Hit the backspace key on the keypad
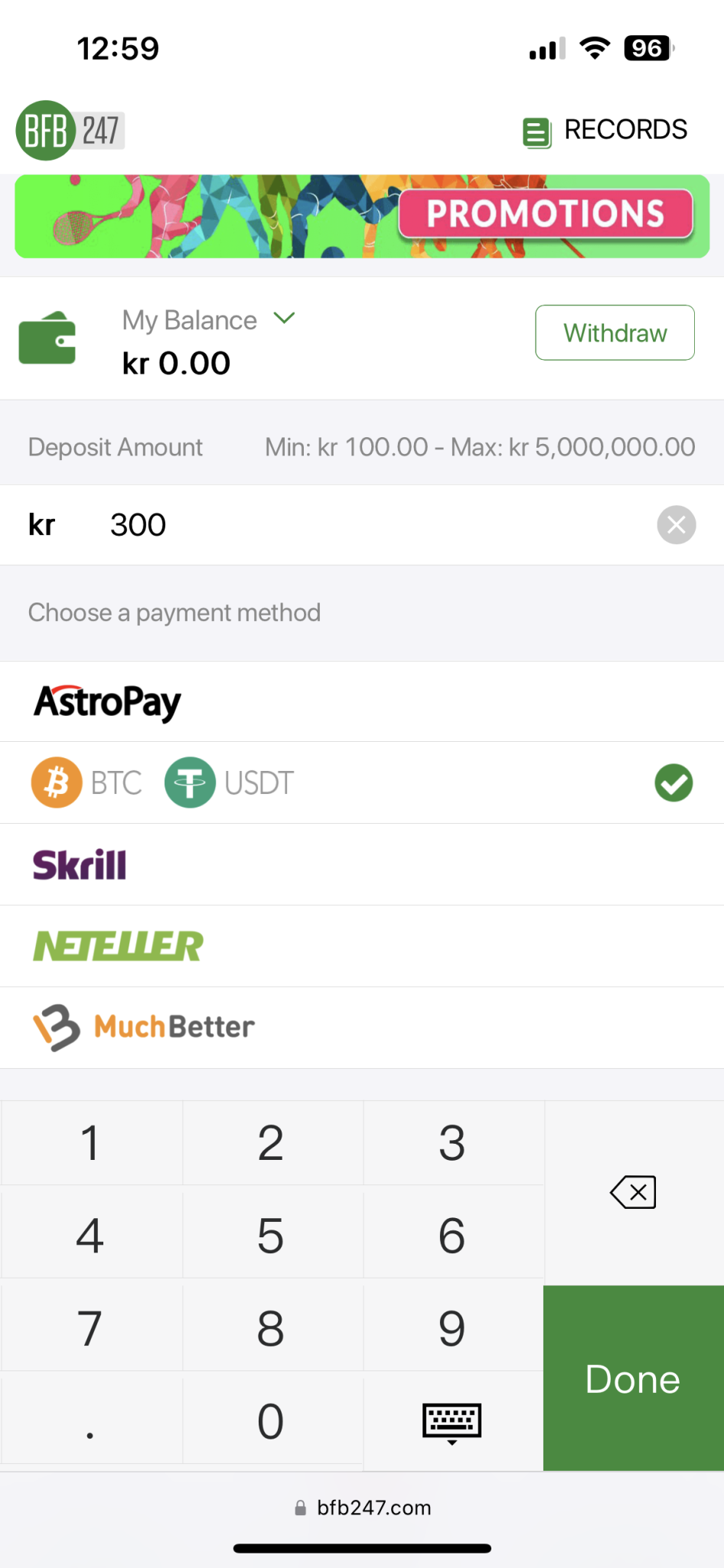This screenshot has width=724, height=1568. click(x=633, y=1192)
